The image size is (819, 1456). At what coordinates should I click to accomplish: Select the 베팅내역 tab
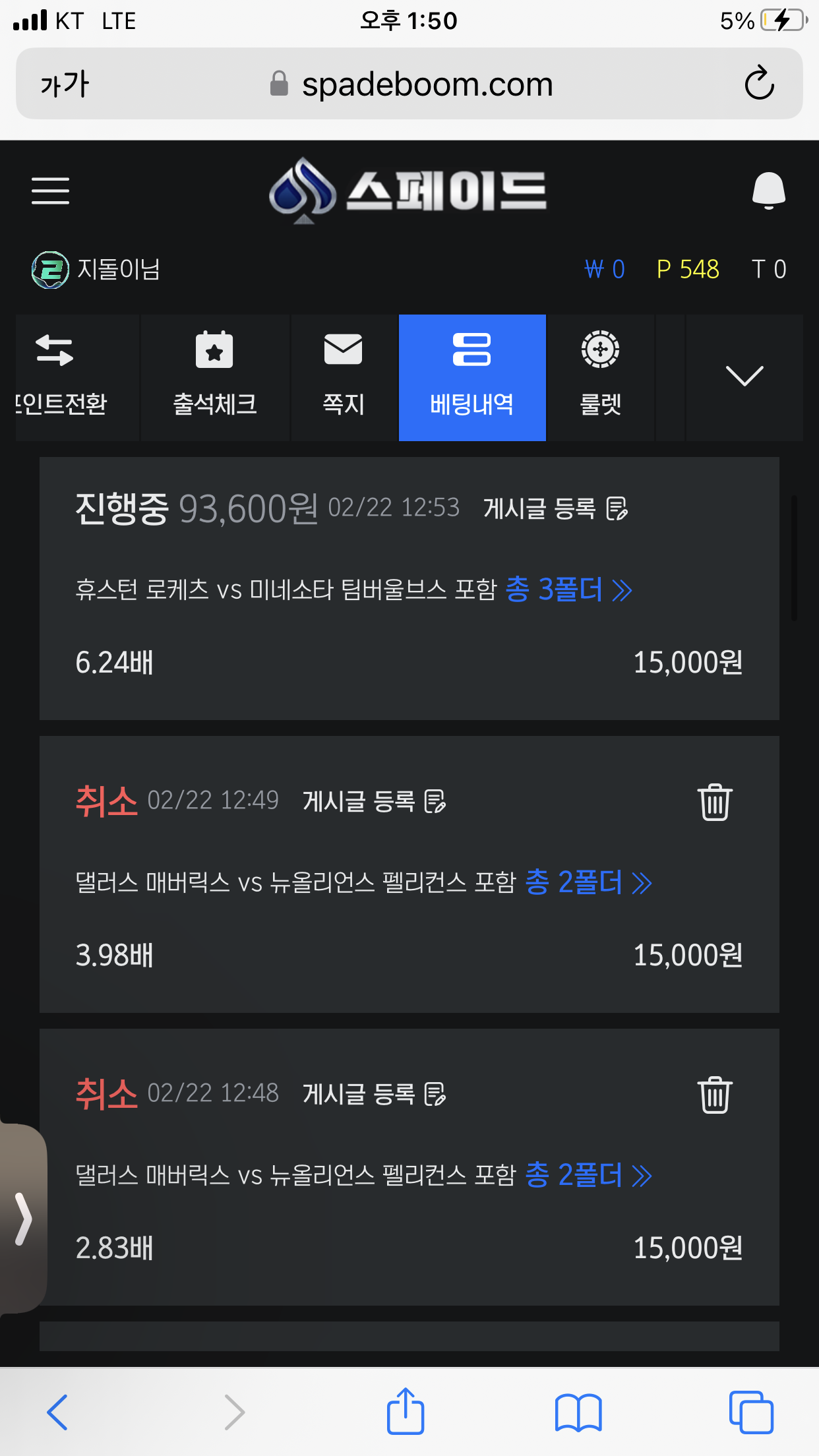point(472,377)
